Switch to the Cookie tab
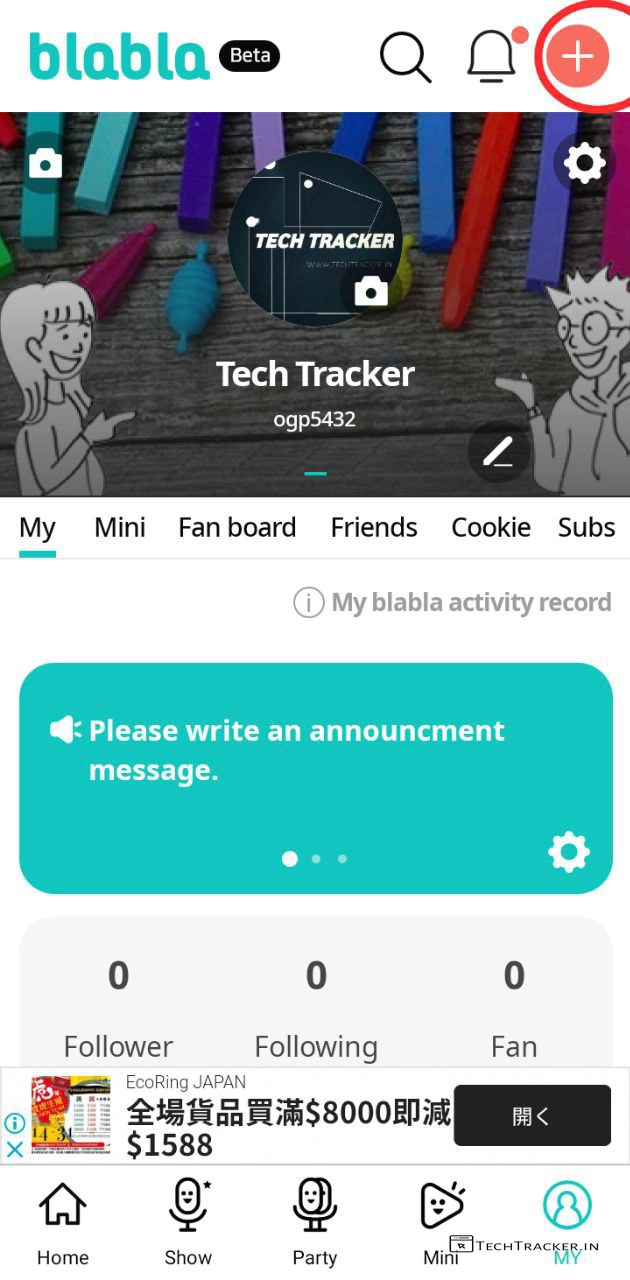 click(x=490, y=527)
